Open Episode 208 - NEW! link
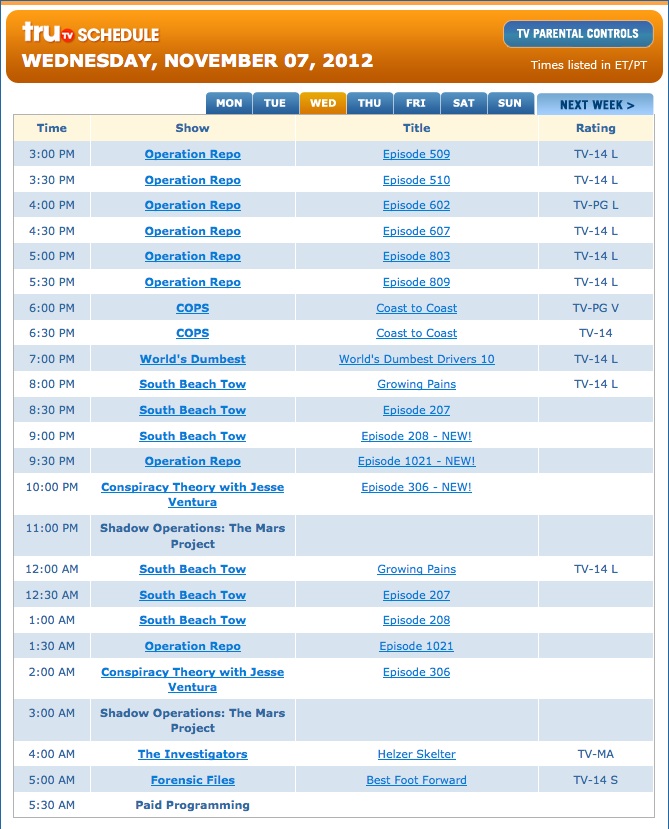 click(x=416, y=436)
